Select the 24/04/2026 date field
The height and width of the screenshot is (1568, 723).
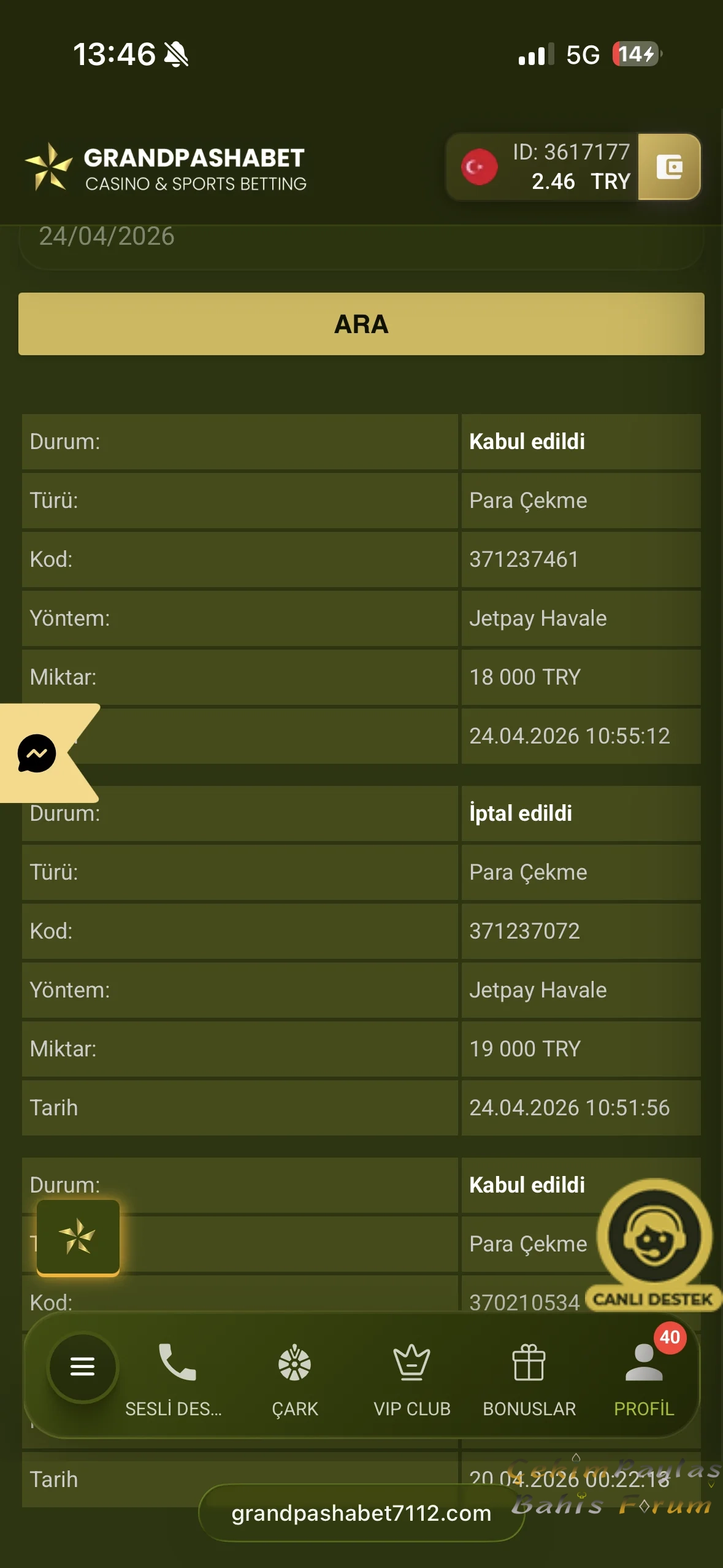[x=361, y=240]
